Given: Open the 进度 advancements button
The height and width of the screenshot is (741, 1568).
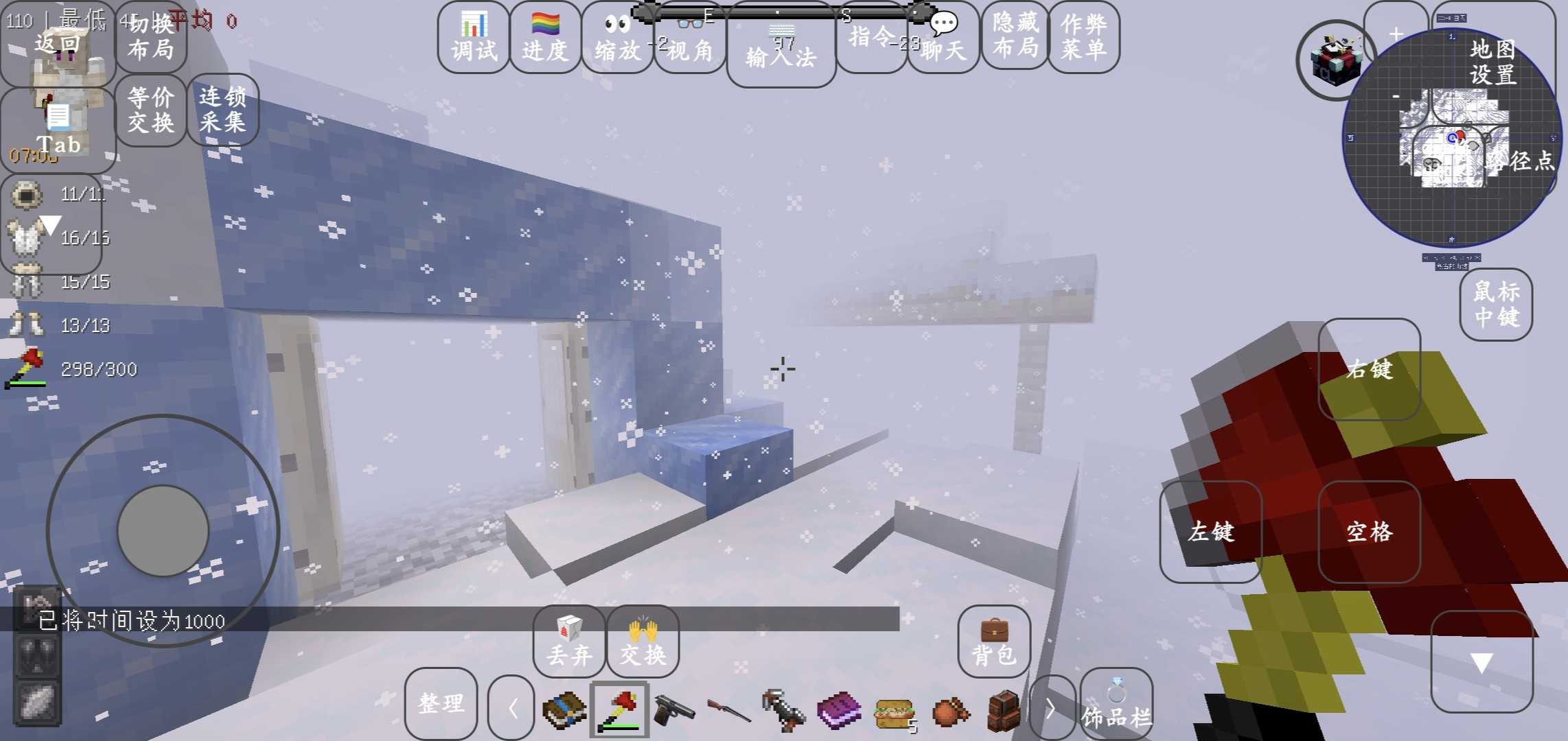Looking at the screenshot, I should pyautogui.click(x=545, y=38).
